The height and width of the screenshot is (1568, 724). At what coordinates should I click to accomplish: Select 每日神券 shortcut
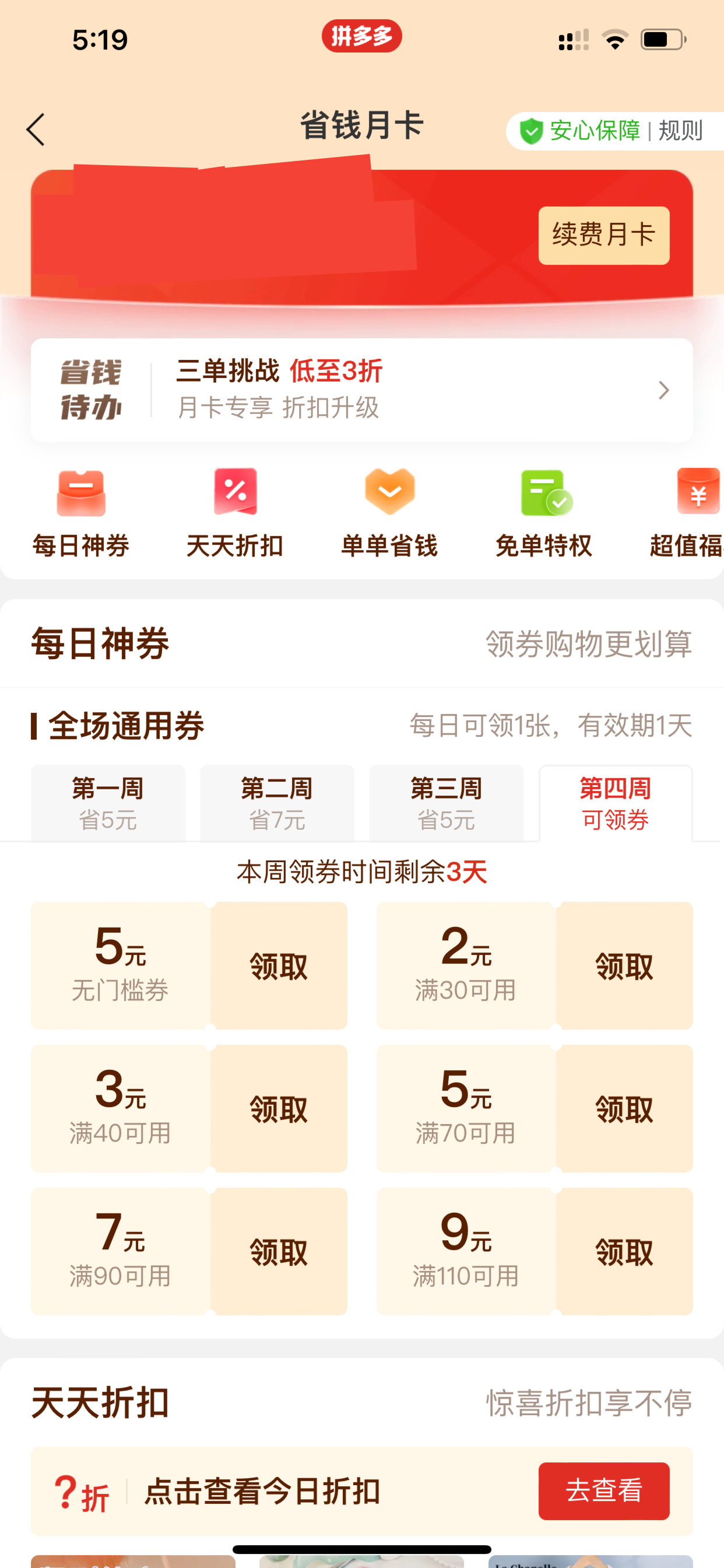(81, 513)
